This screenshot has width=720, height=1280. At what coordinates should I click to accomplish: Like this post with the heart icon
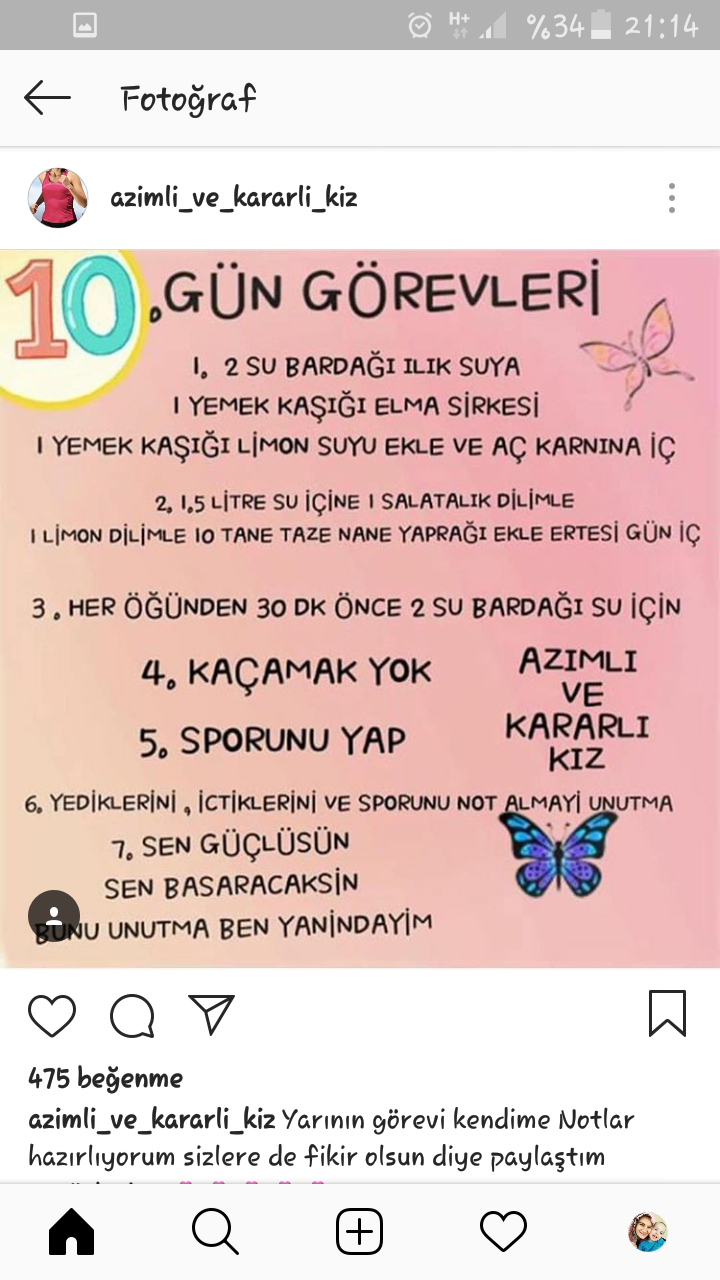52,1015
